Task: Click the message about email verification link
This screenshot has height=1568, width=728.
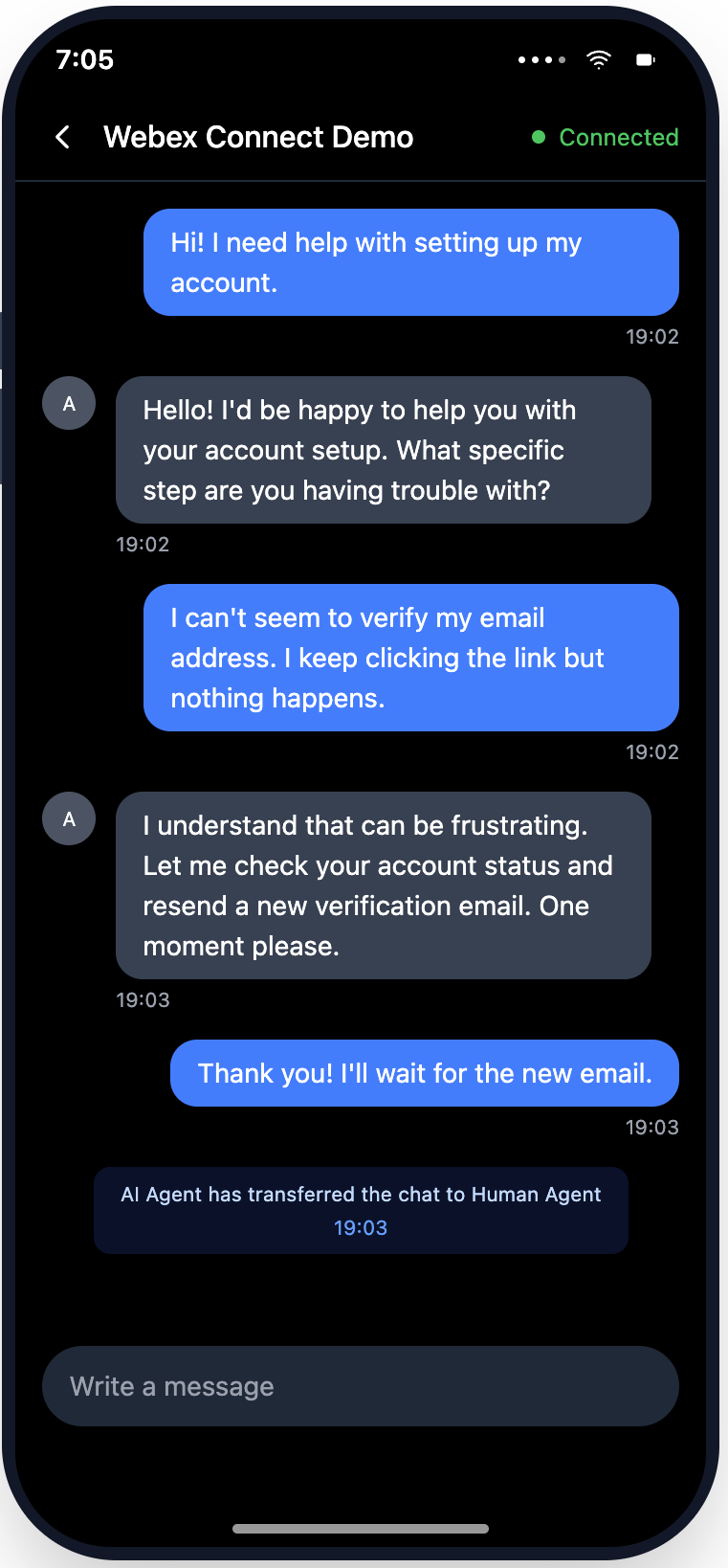Action: pyautogui.click(x=410, y=658)
